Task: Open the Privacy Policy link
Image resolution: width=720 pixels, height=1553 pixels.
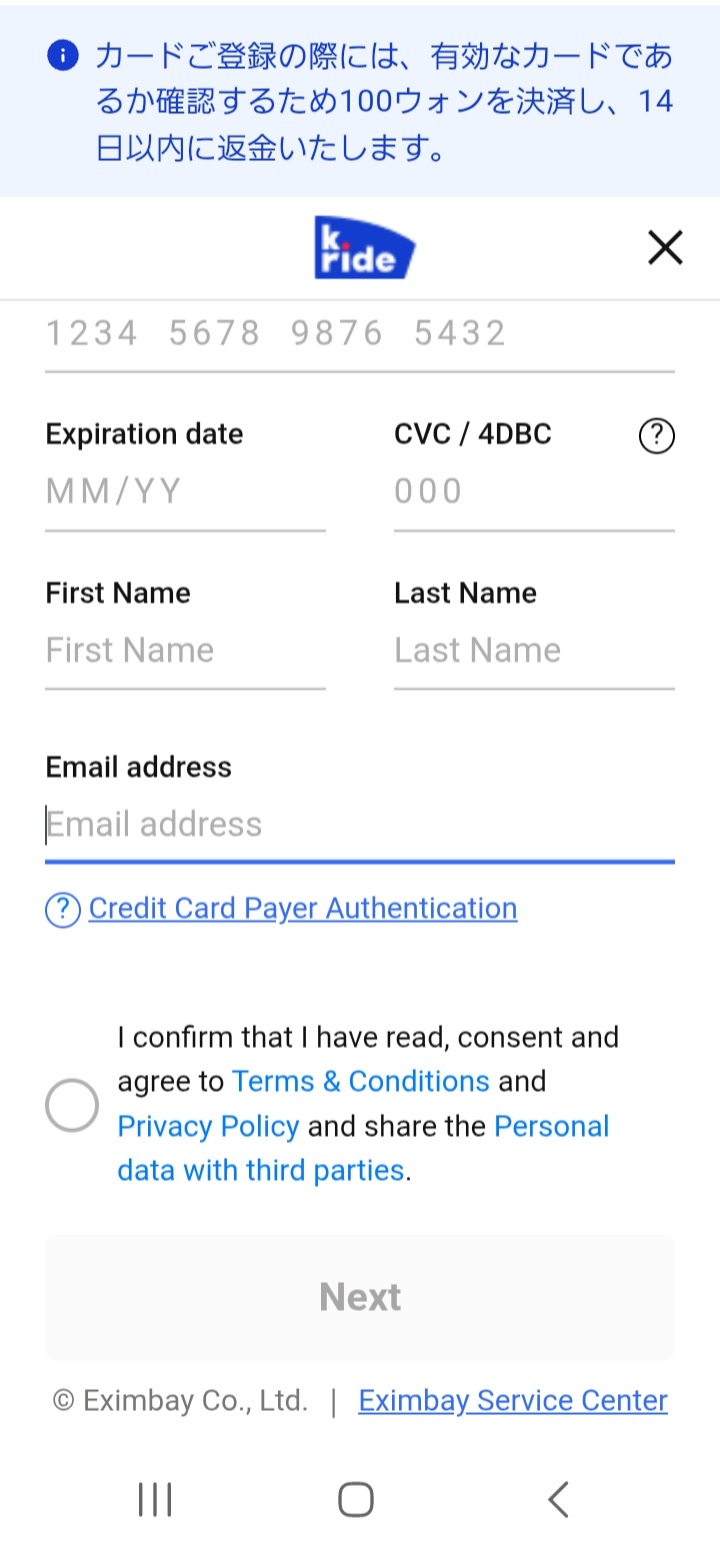Action: pyautogui.click(x=208, y=1127)
